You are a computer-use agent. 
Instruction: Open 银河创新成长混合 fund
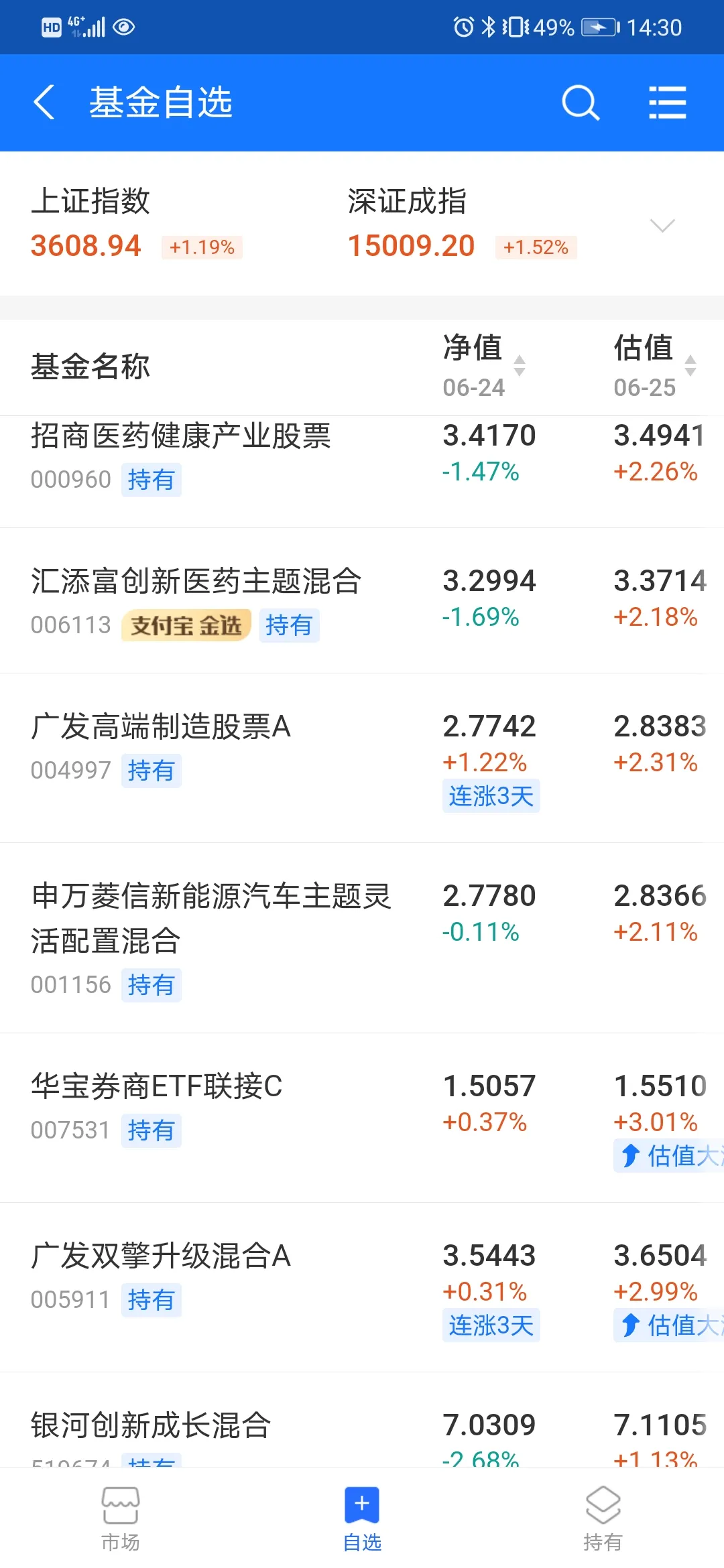(x=362, y=1421)
